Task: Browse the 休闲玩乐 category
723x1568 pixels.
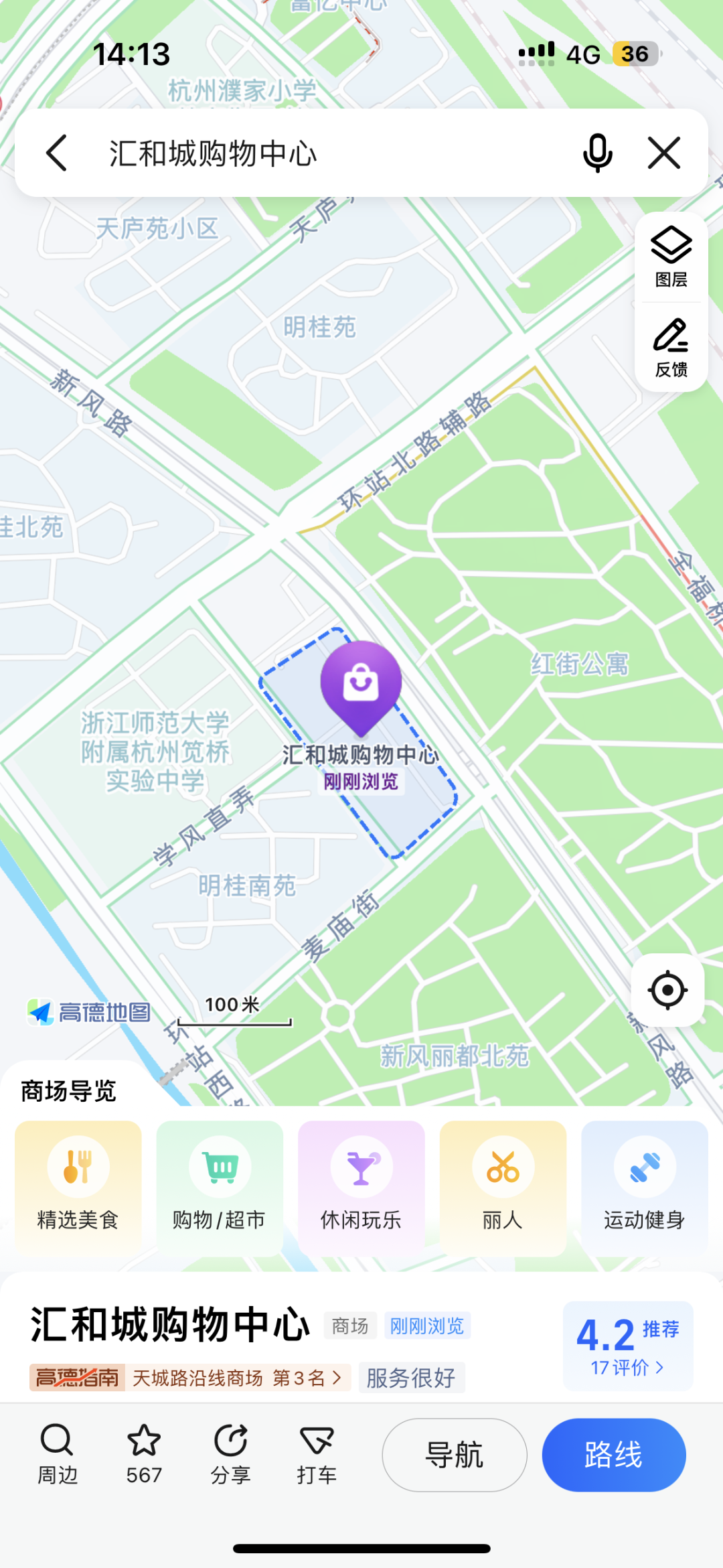Action: [x=361, y=1186]
